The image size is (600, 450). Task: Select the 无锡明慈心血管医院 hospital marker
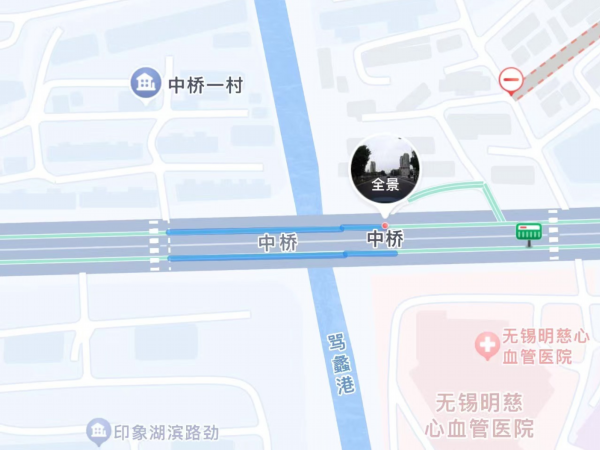tap(487, 346)
